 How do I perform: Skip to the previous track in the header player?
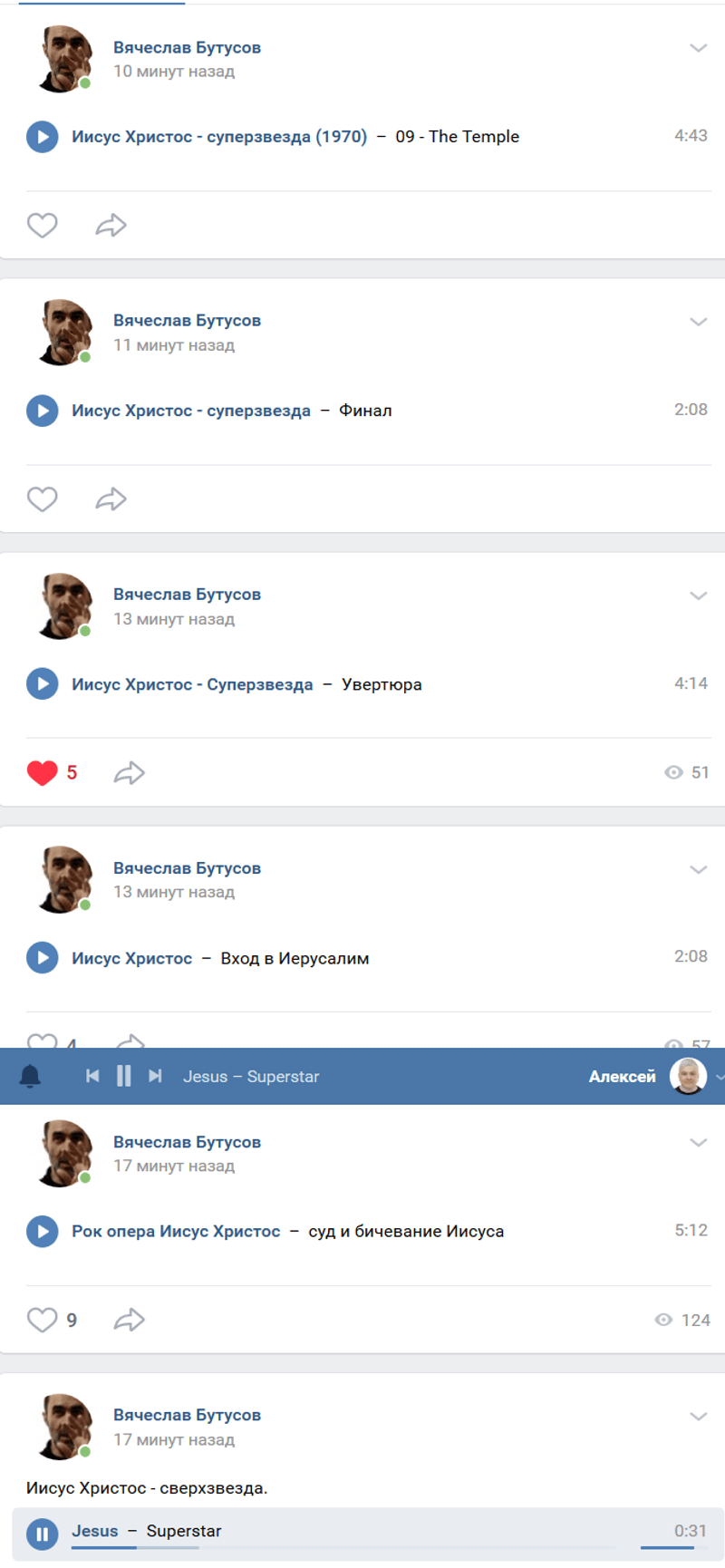(92, 1076)
